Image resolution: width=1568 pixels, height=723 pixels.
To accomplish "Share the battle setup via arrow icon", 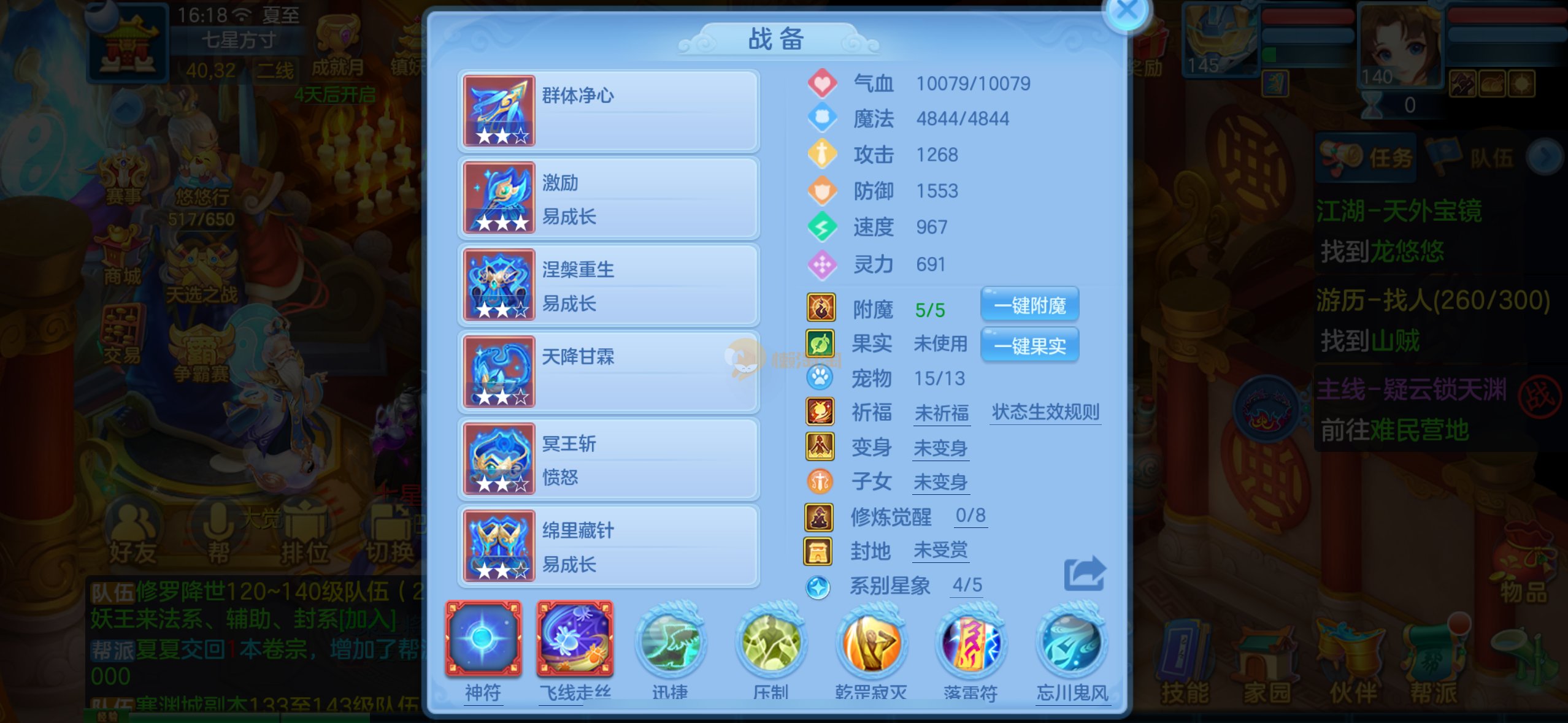I will 1084,574.
